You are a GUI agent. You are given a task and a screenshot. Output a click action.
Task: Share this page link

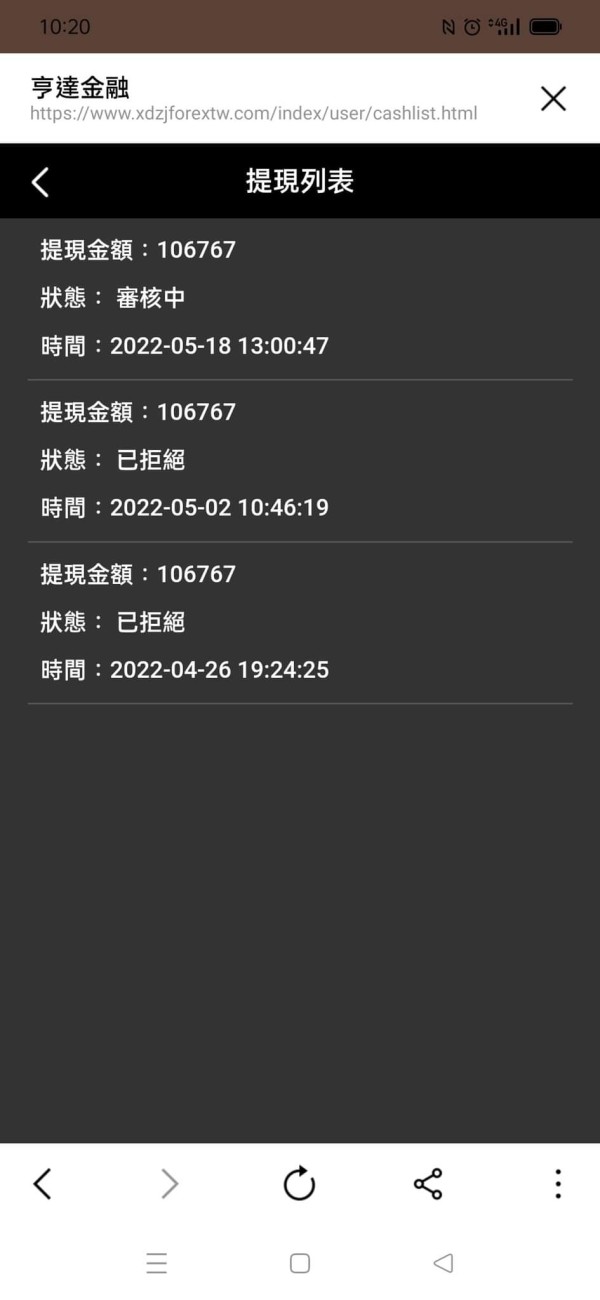[428, 1184]
